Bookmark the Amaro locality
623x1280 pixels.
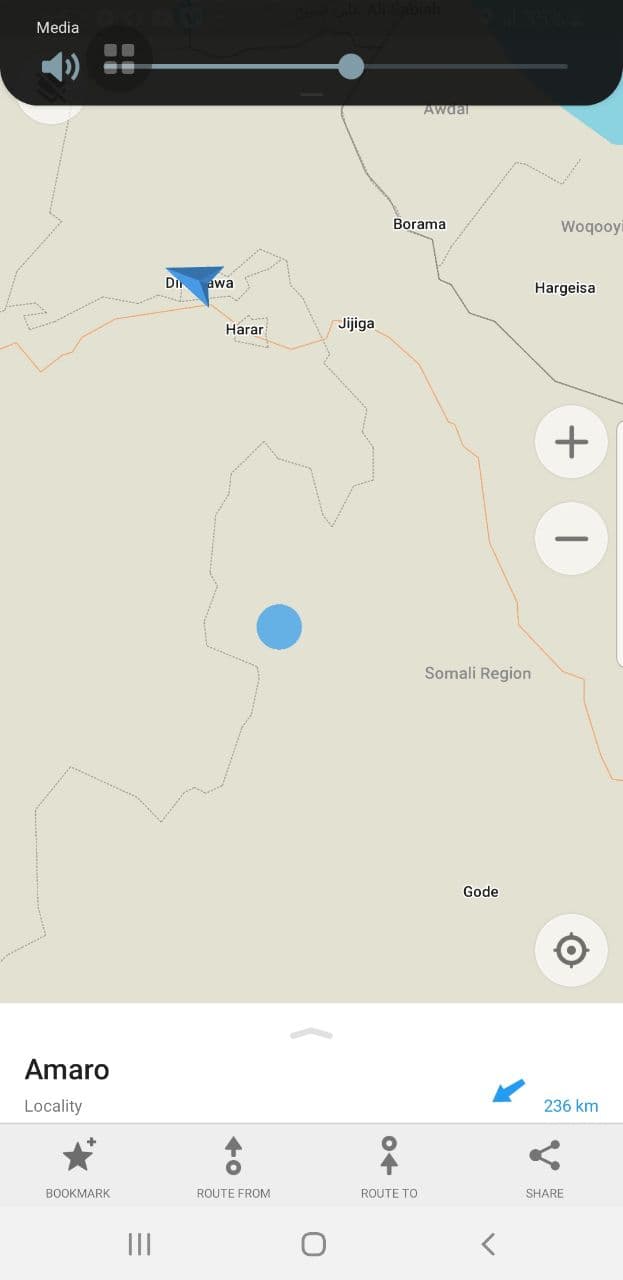click(78, 1167)
